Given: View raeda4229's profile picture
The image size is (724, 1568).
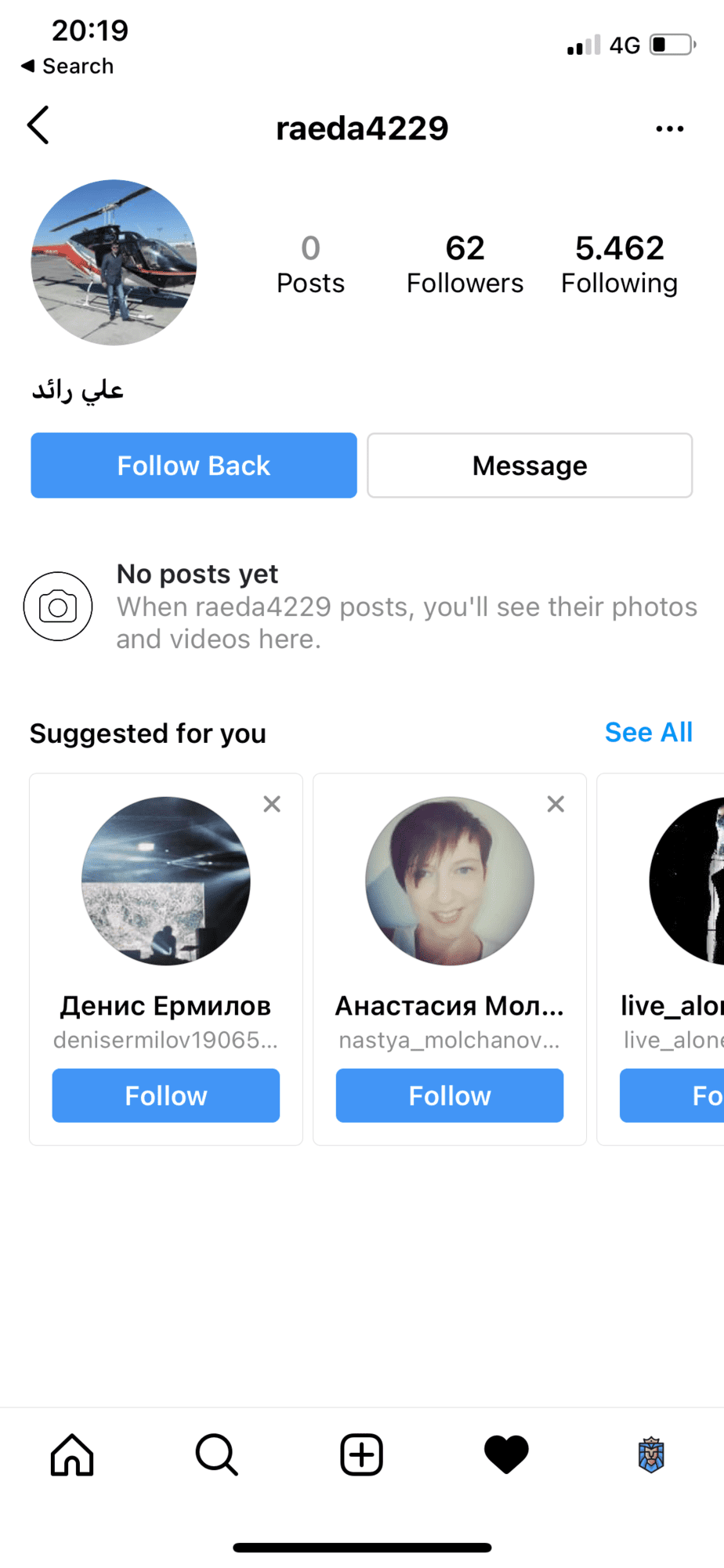Looking at the screenshot, I should point(114,263).
